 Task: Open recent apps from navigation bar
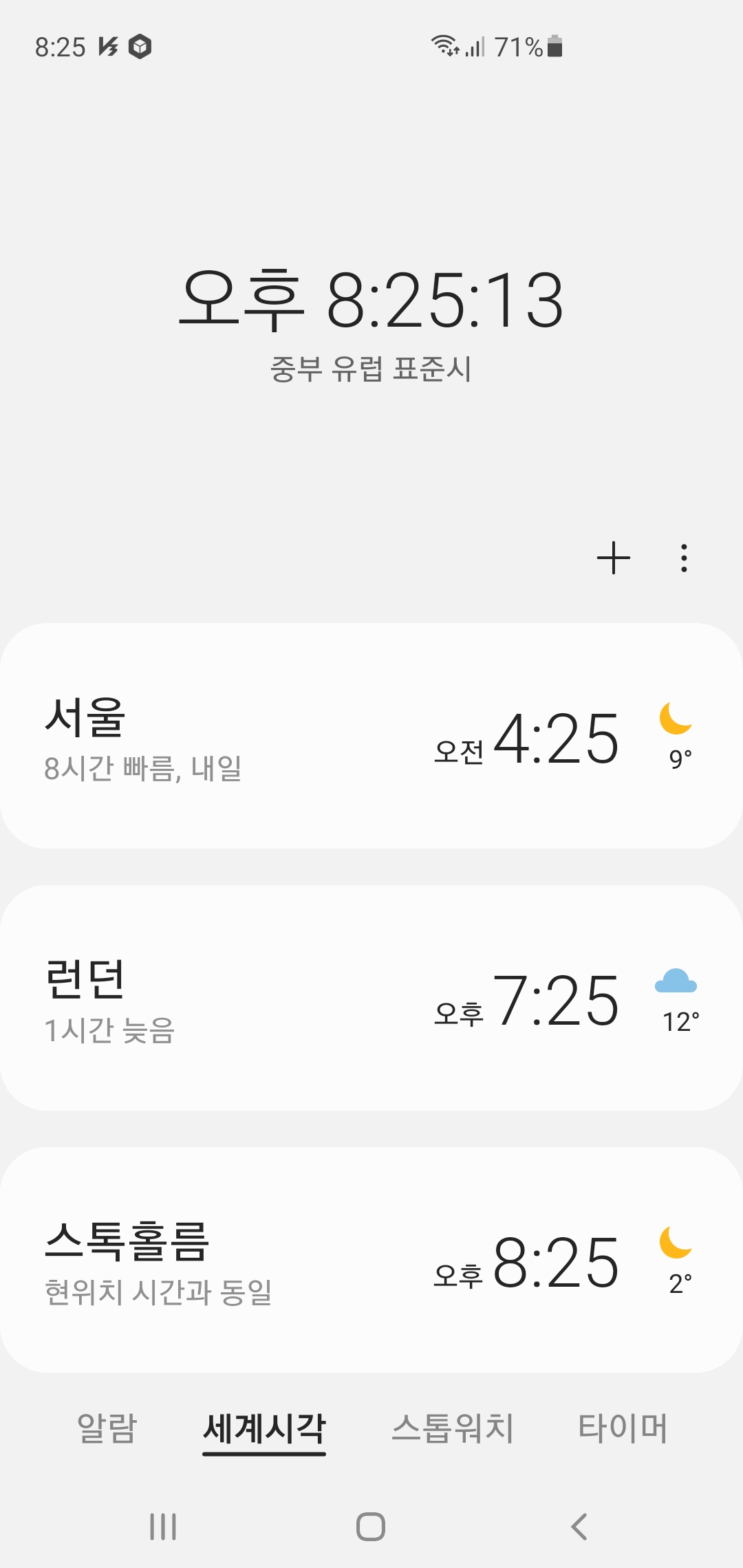point(163,1527)
